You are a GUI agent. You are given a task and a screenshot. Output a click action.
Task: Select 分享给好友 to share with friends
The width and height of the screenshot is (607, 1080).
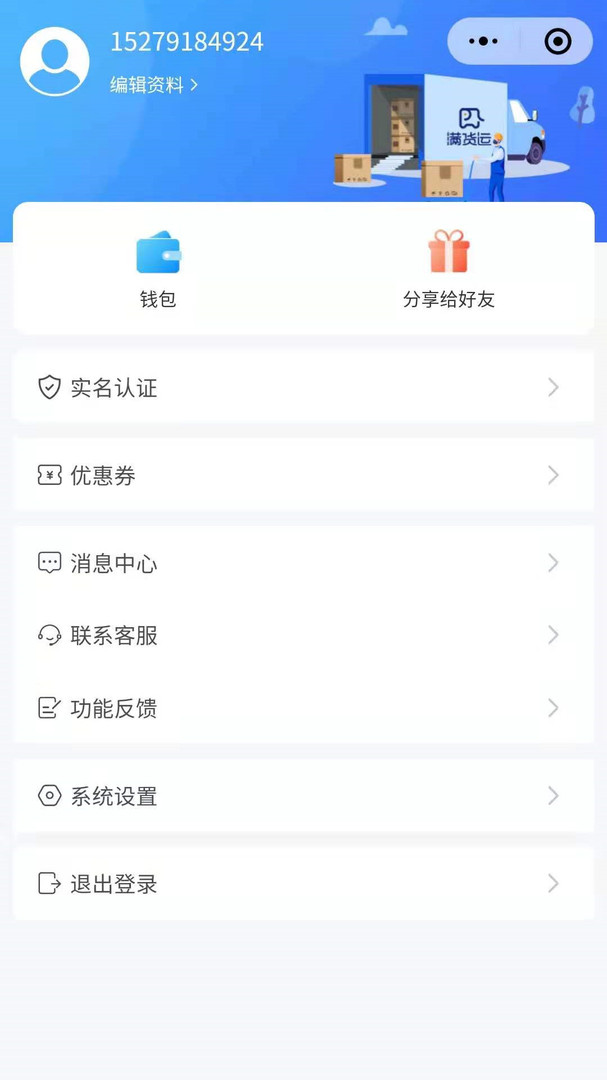point(448,268)
